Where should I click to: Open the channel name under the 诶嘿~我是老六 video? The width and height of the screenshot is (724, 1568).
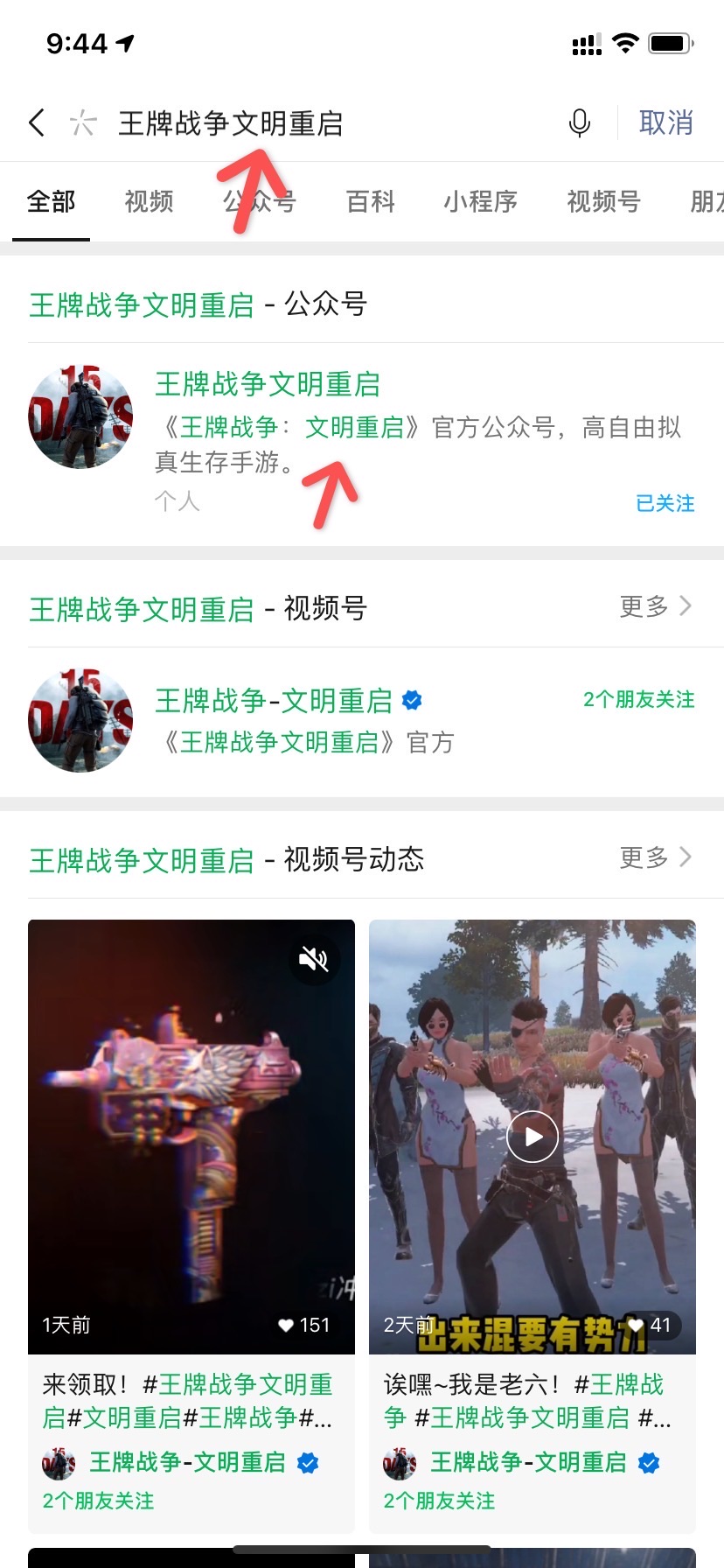tap(528, 1462)
